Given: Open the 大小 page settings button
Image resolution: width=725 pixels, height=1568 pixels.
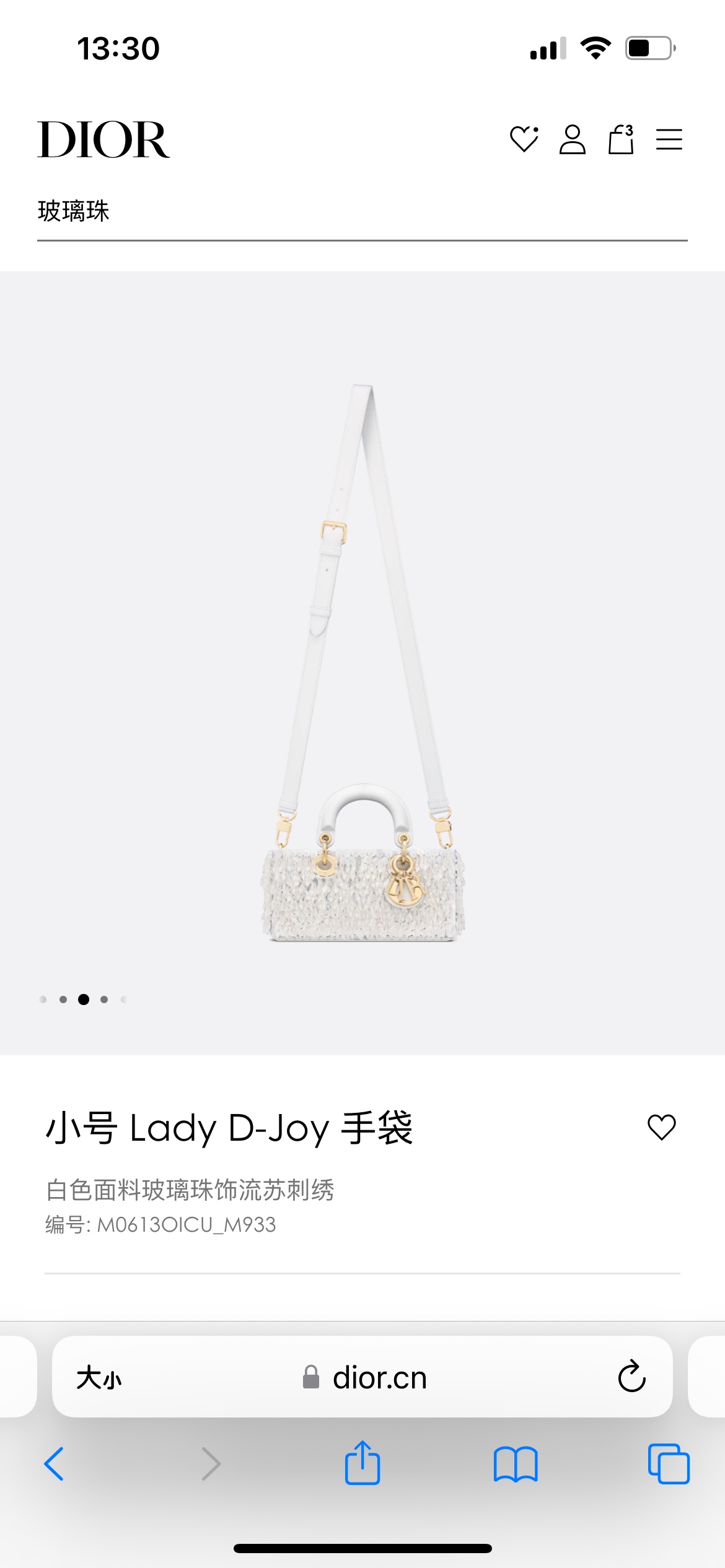Looking at the screenshot, I should (99, 1378).
